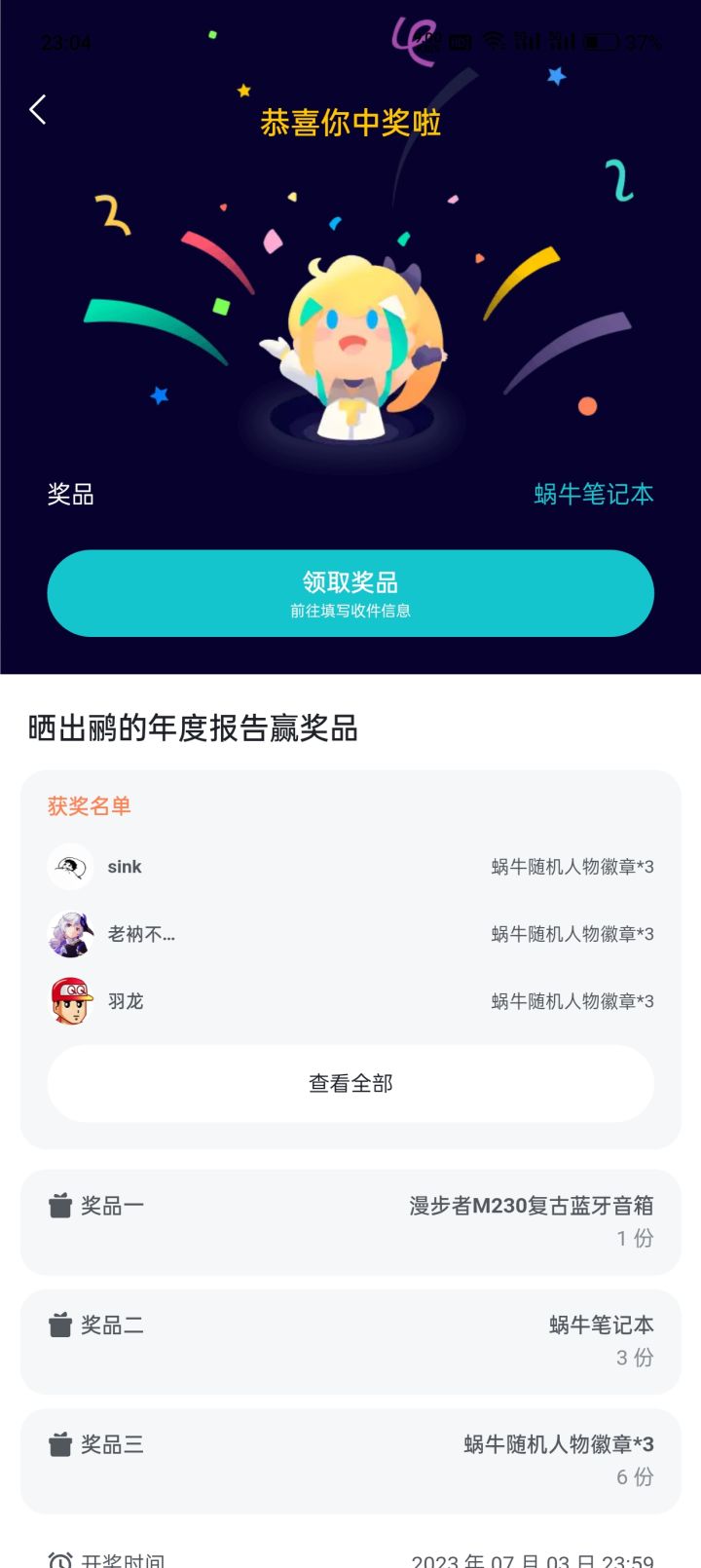Screen dimensions: 701x1568
Task: Expand the 奖品一 prize row
Action: 350,1222
